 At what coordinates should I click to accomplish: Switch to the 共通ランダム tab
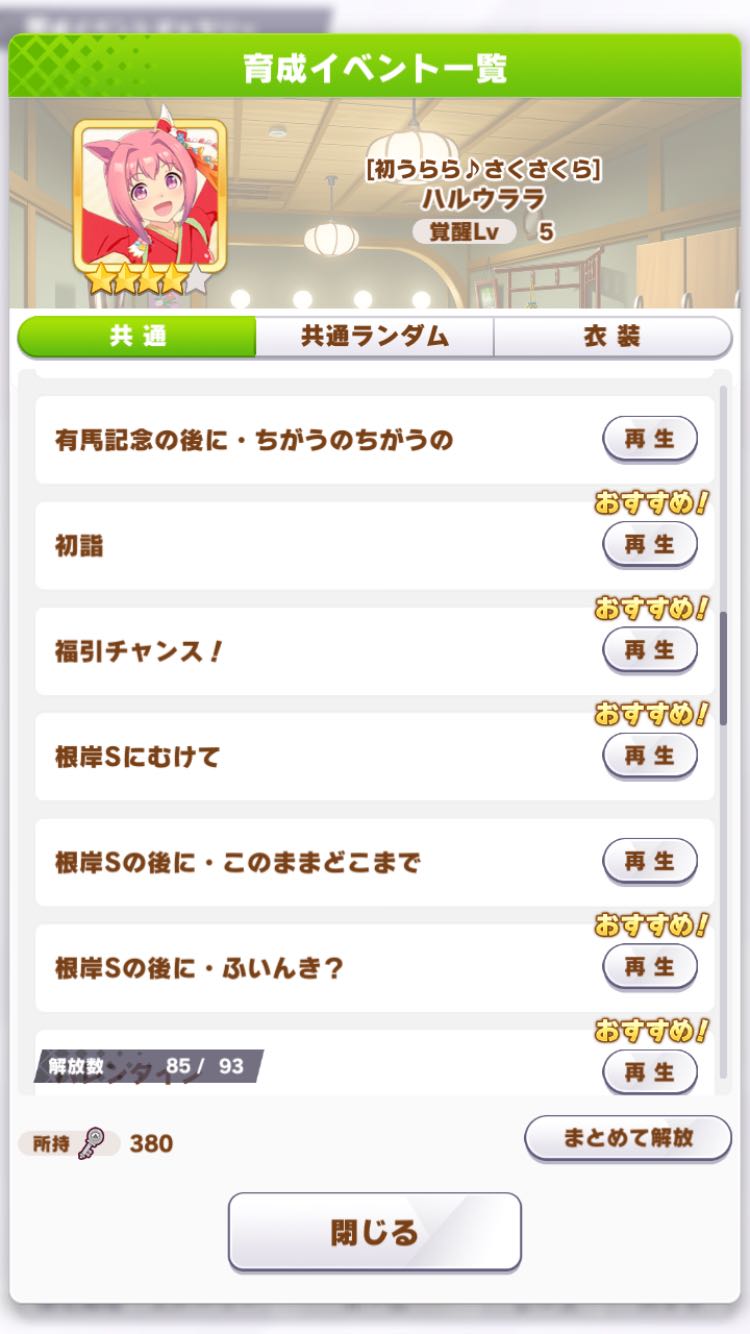tap(374, 337)
